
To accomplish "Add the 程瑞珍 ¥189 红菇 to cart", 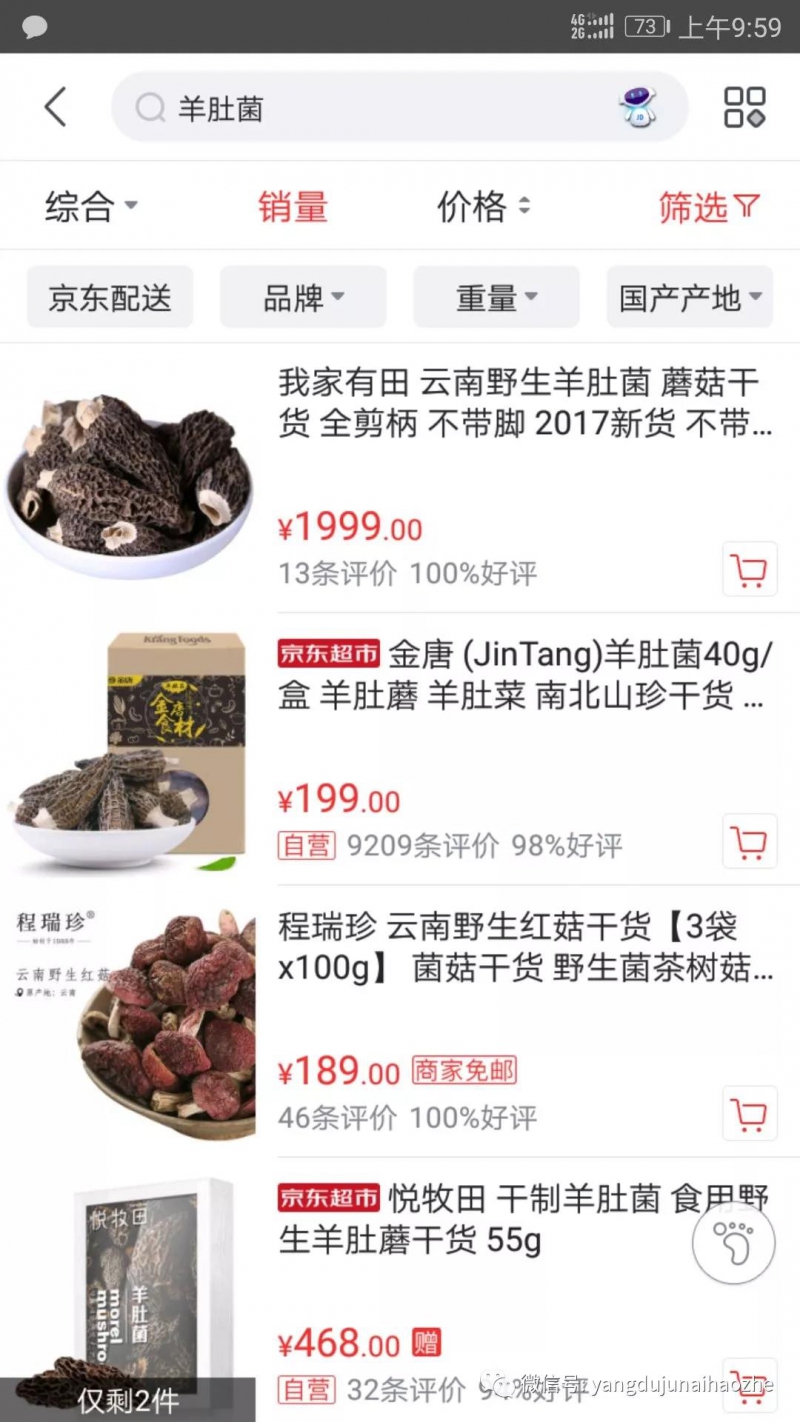I will [x=749, y=1113].
